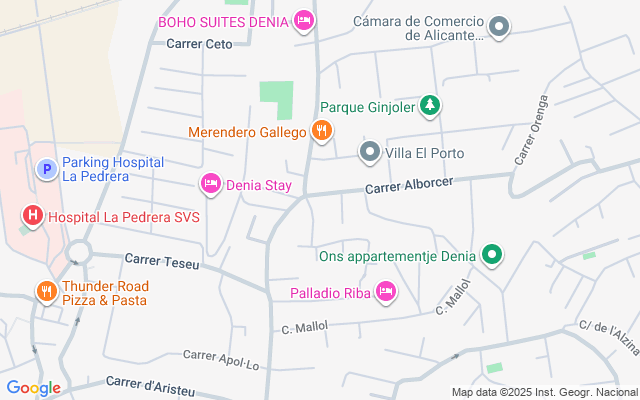Open the Villa El Porto place marker

pyautogui.click(x=370, y=152)
